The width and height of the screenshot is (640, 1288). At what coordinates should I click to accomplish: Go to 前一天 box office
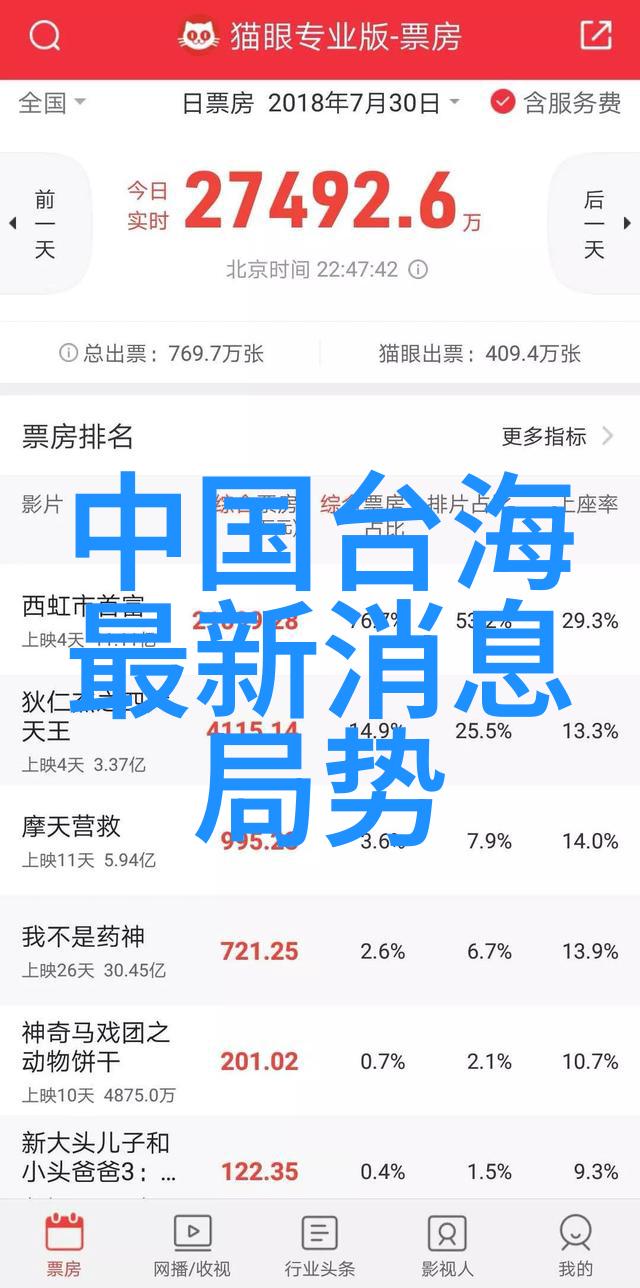click(x=40, y=224)
